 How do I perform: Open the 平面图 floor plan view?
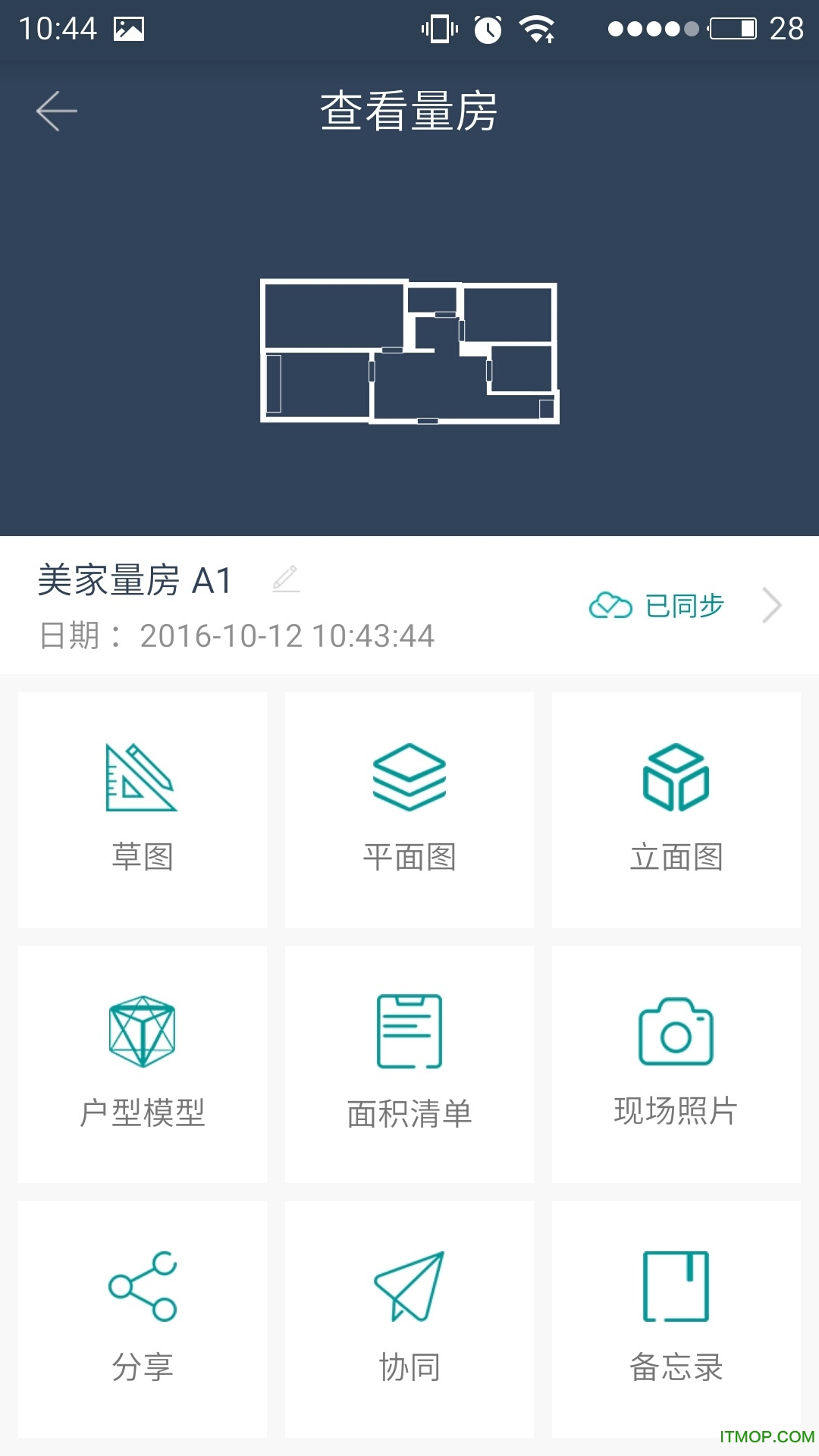pyautogui.click(x=409, y=808)
